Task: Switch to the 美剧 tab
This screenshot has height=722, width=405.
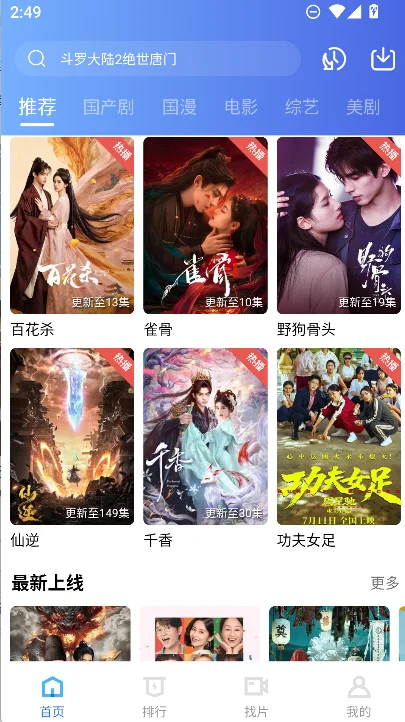Action: [363, 107]
